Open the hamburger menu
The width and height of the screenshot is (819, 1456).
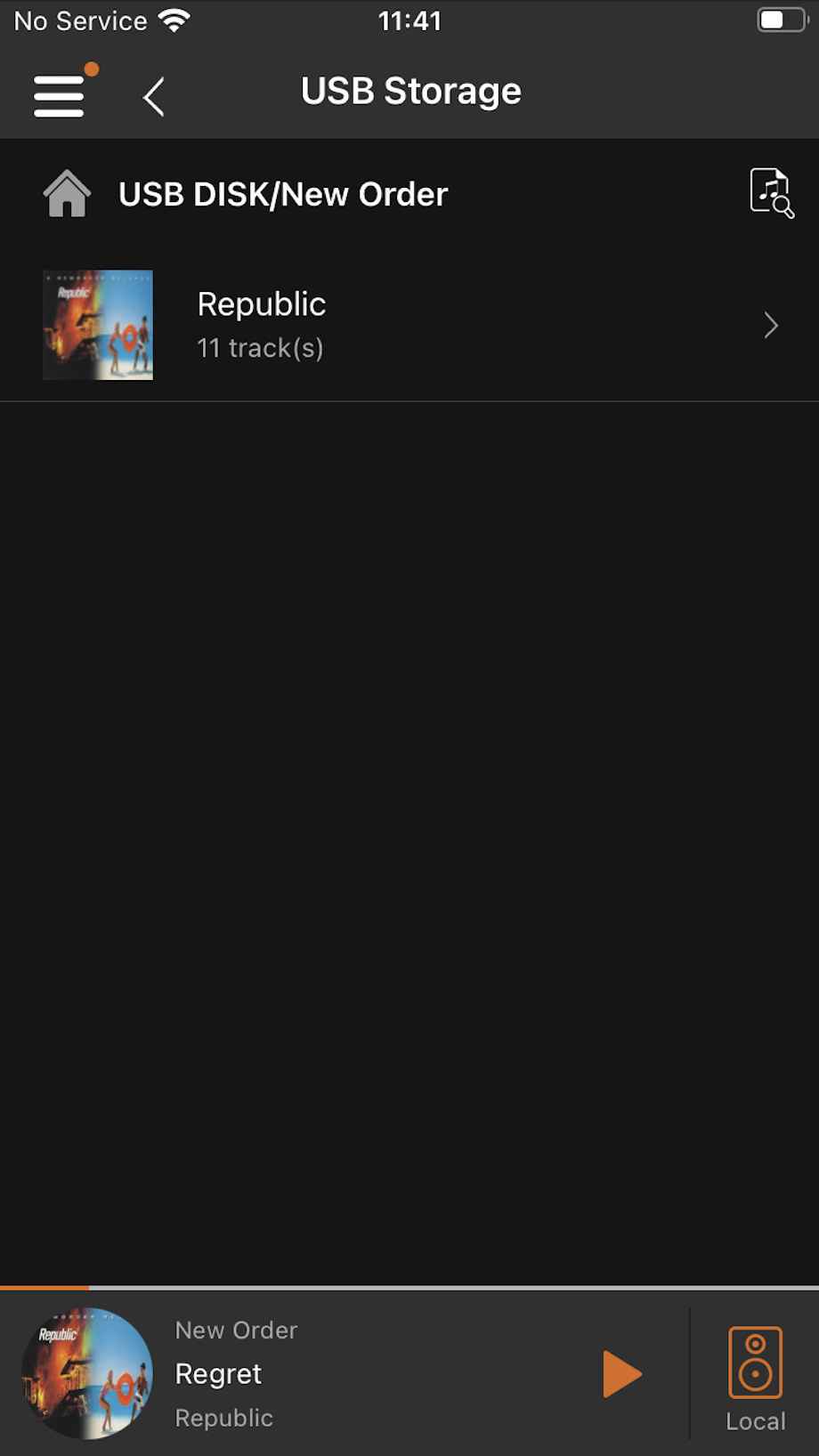click(x=60, y=96)
